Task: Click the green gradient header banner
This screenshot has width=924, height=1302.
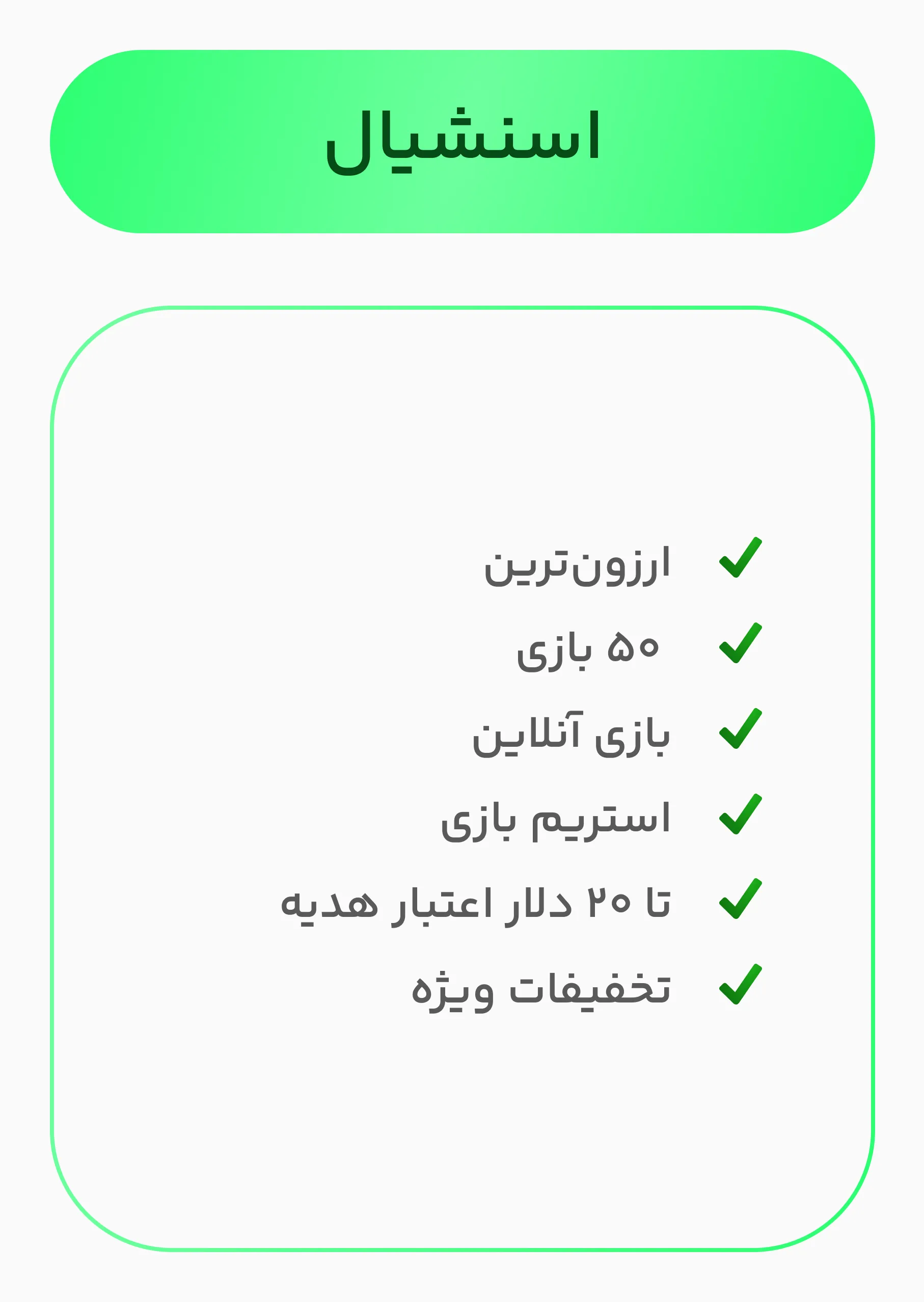Action: (461, 140)
